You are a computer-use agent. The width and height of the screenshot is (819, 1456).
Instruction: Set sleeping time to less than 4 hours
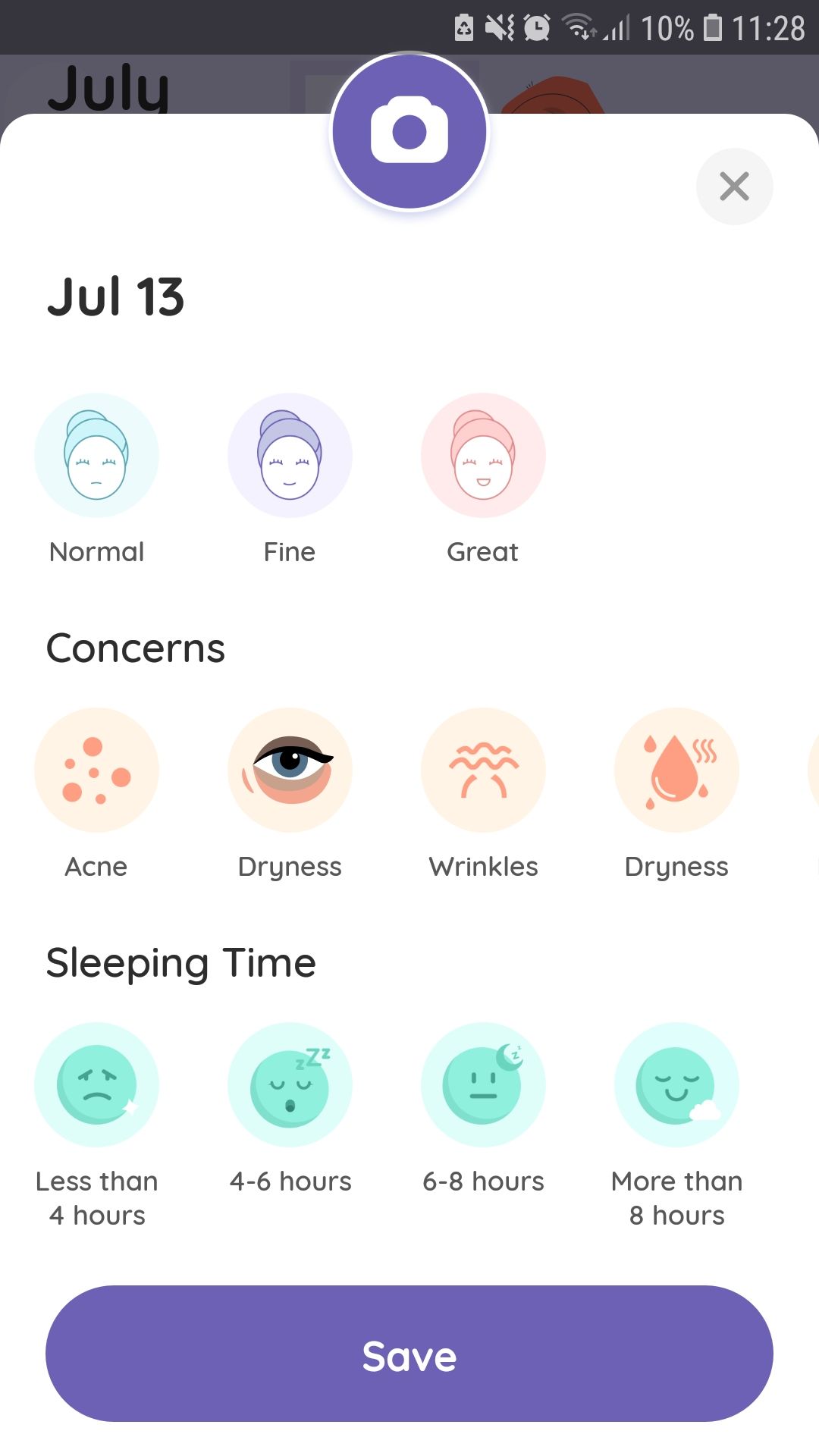(96, 1085)
